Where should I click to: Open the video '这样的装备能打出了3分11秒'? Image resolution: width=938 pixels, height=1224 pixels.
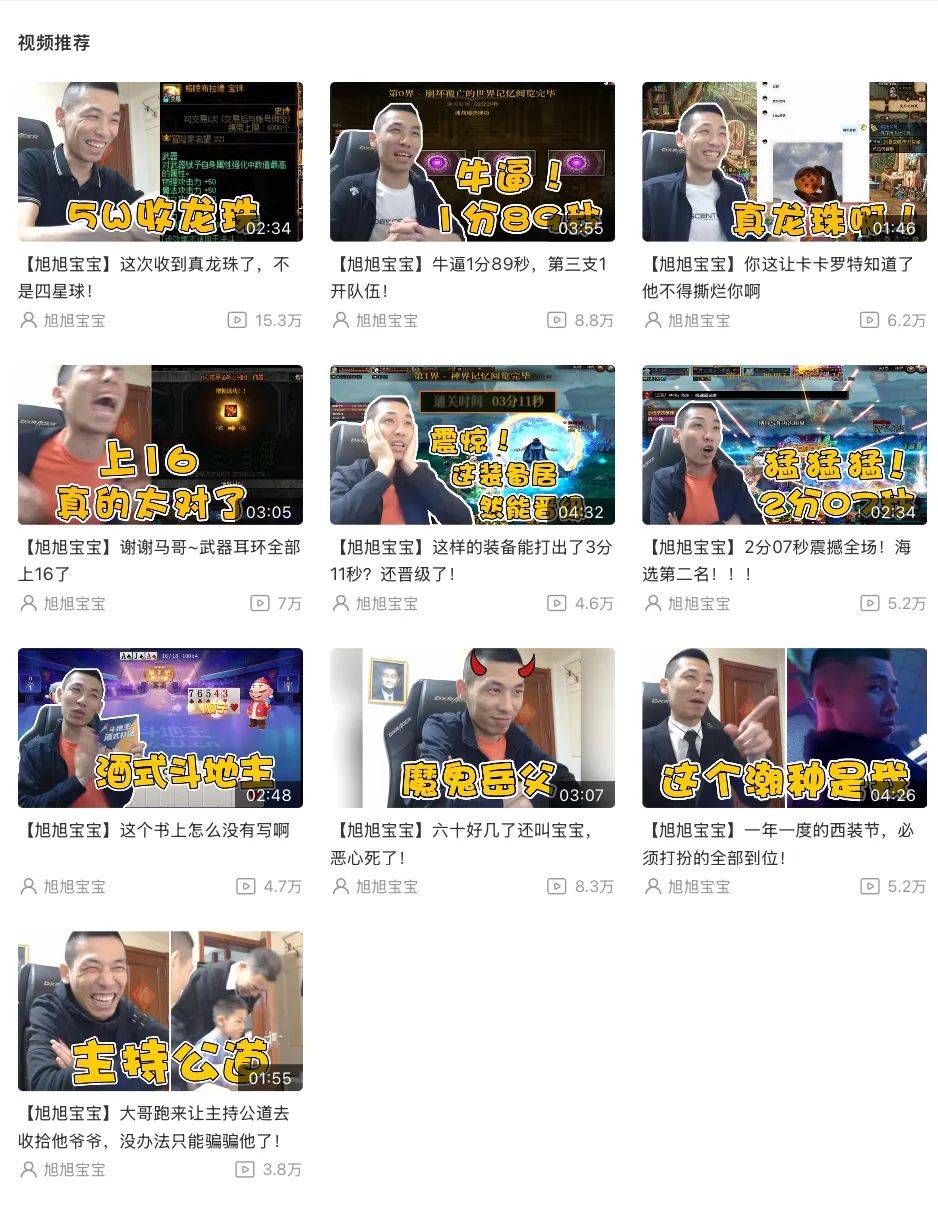[472, 445]
